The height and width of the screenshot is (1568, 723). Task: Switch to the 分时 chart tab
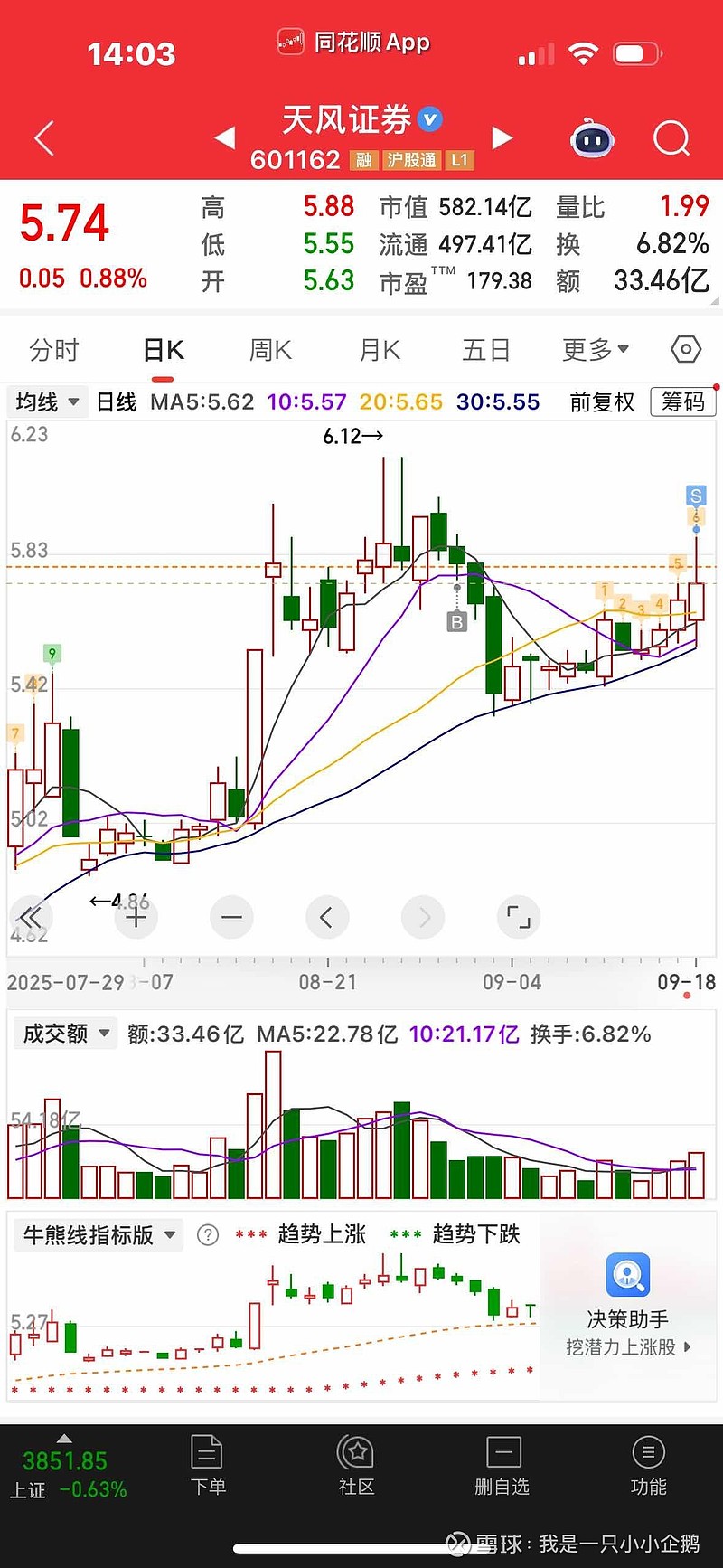click(54, 350)
